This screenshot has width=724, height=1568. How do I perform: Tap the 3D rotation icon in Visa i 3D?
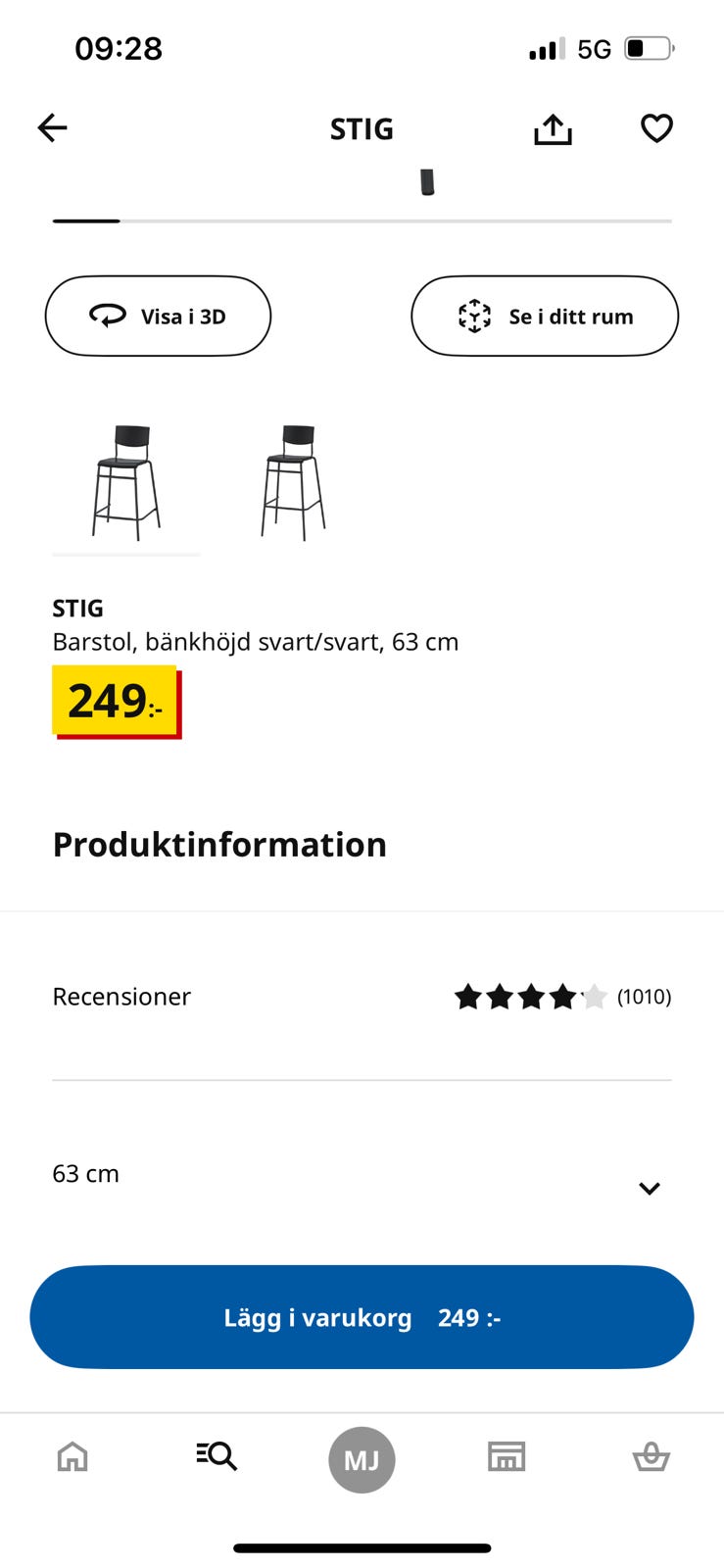[108, 316]
